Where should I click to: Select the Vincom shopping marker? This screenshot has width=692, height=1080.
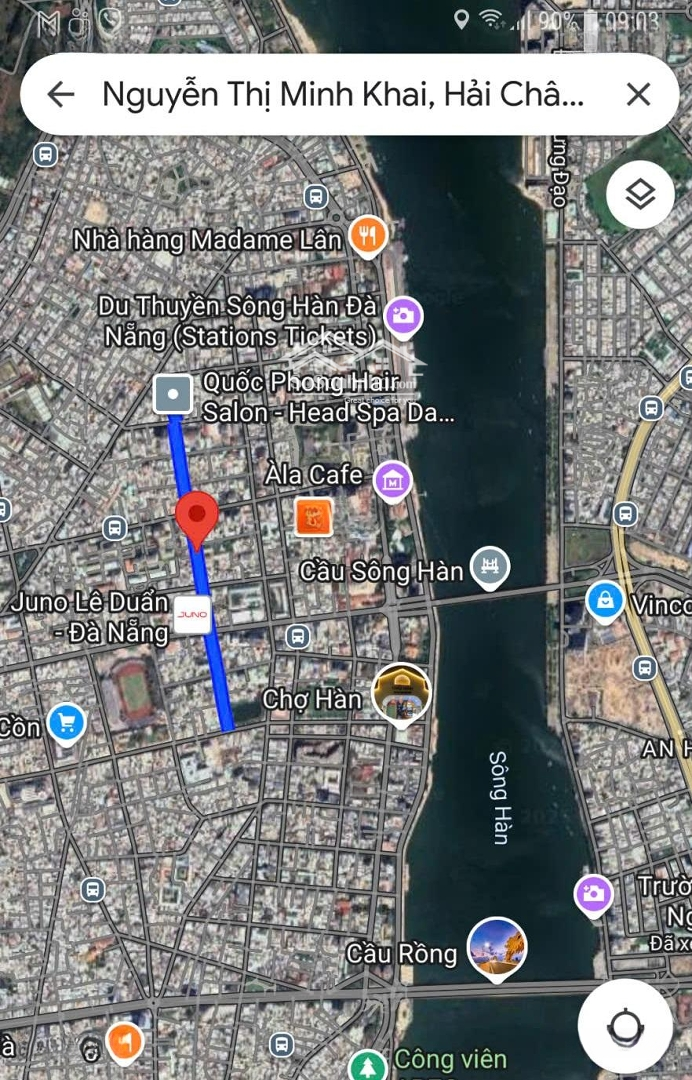pos(605,601)
